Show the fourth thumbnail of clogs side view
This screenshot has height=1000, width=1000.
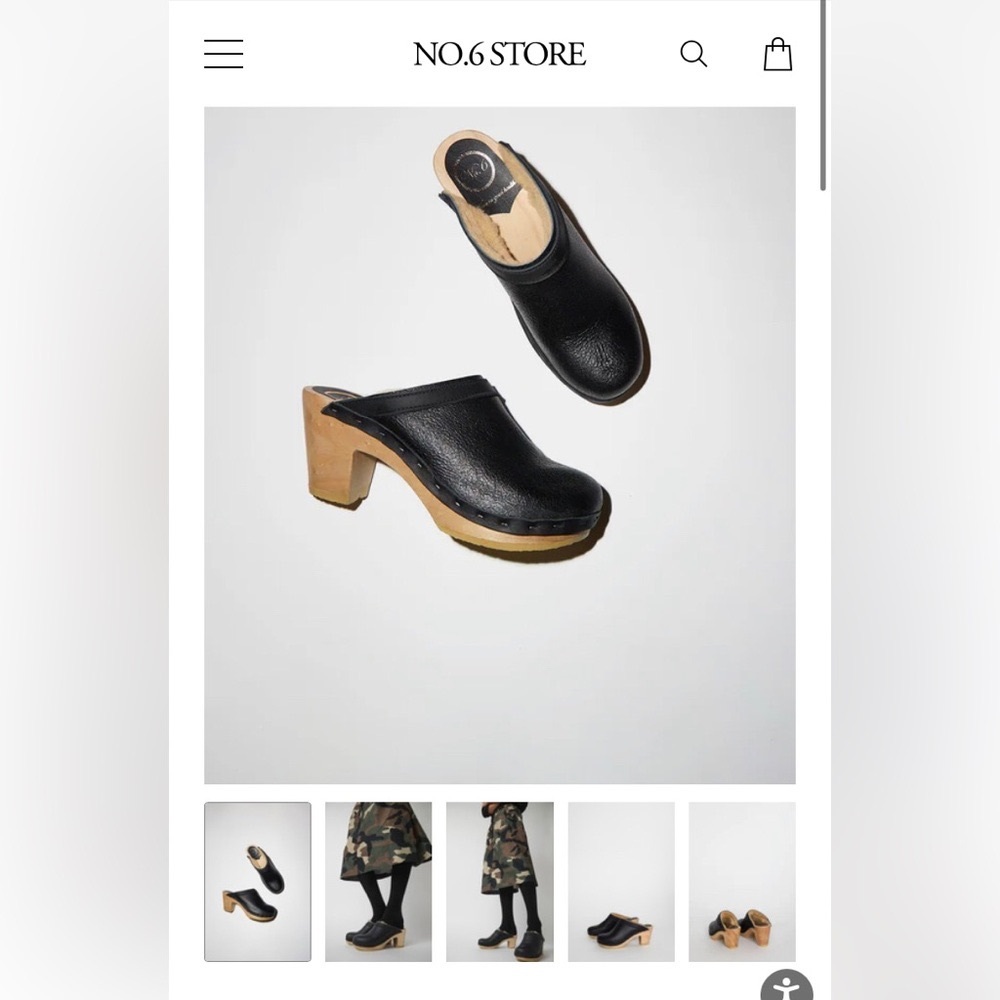(x=621, y=881)
